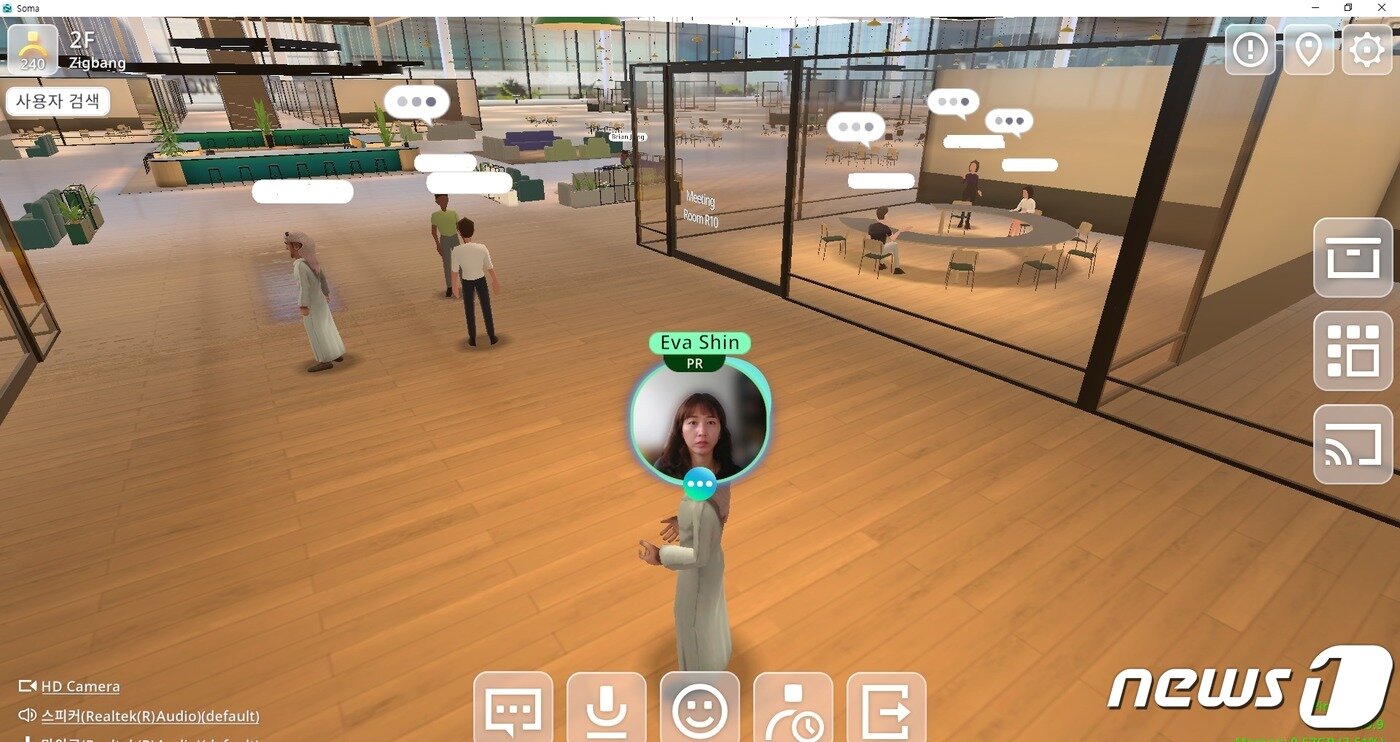Open the location pin map

tap(1308, 50)
